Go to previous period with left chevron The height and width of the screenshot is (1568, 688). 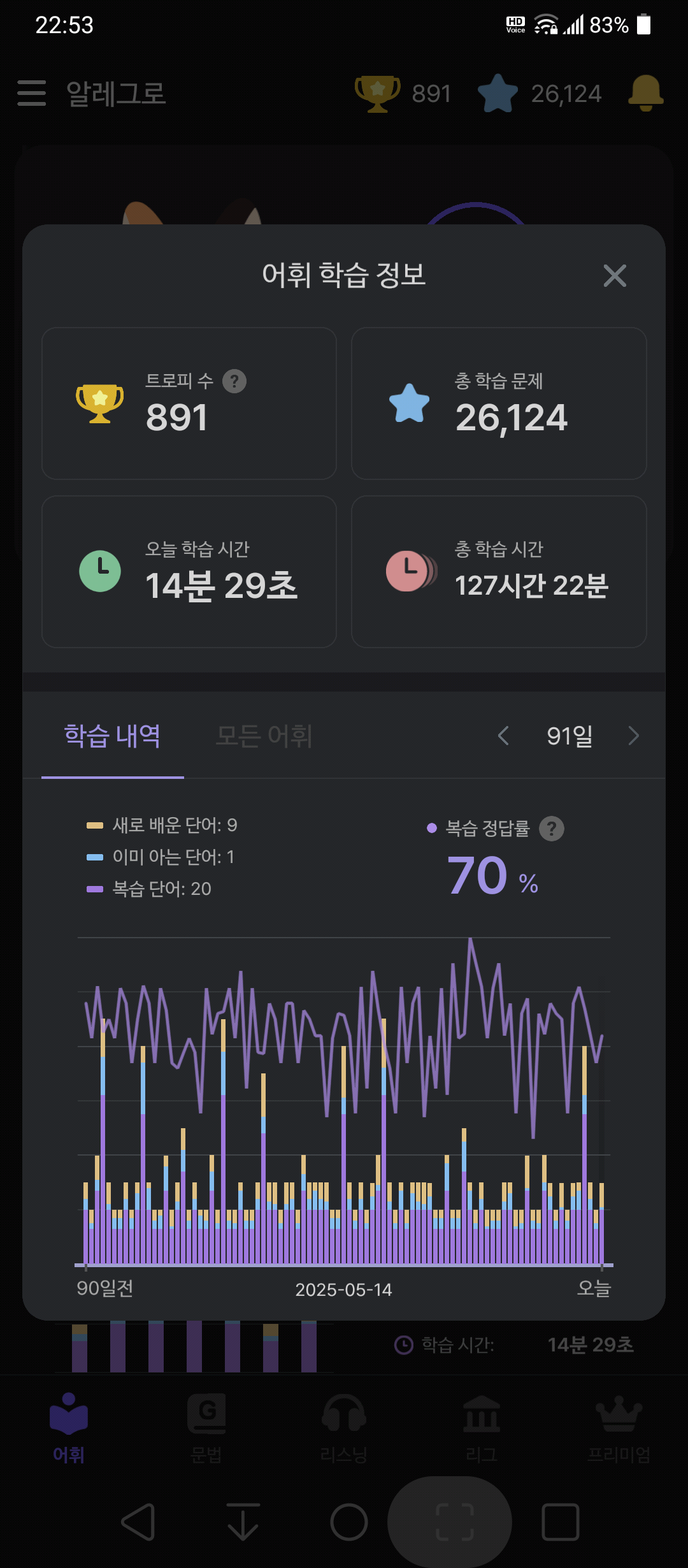(503, 736)
